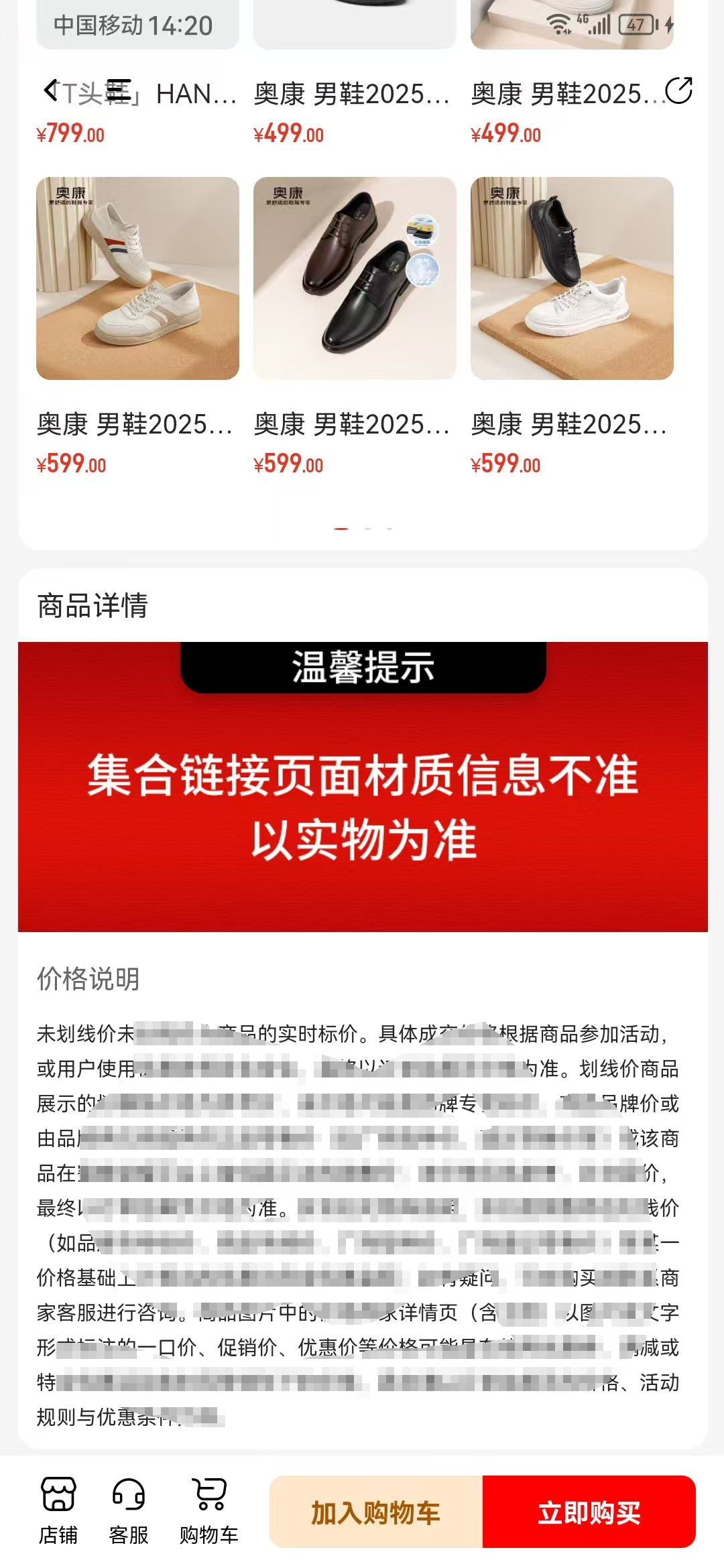This screenshot has height=1568, width=724.
Task: Tap 加入购物车 to add to cart
Action: [x=376, y=1512]
